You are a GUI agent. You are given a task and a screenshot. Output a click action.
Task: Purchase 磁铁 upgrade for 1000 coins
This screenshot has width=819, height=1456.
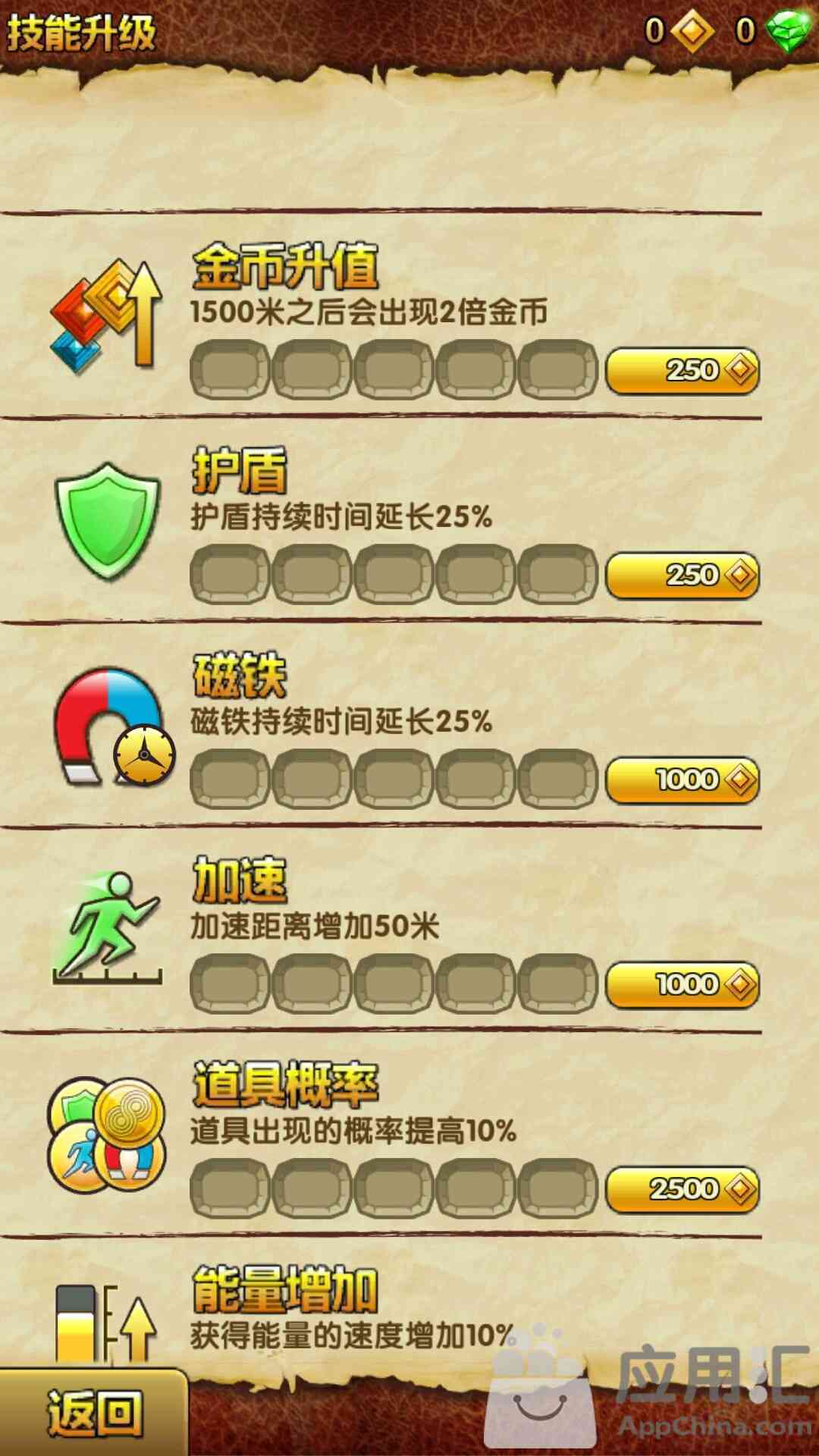coord(682,780)
